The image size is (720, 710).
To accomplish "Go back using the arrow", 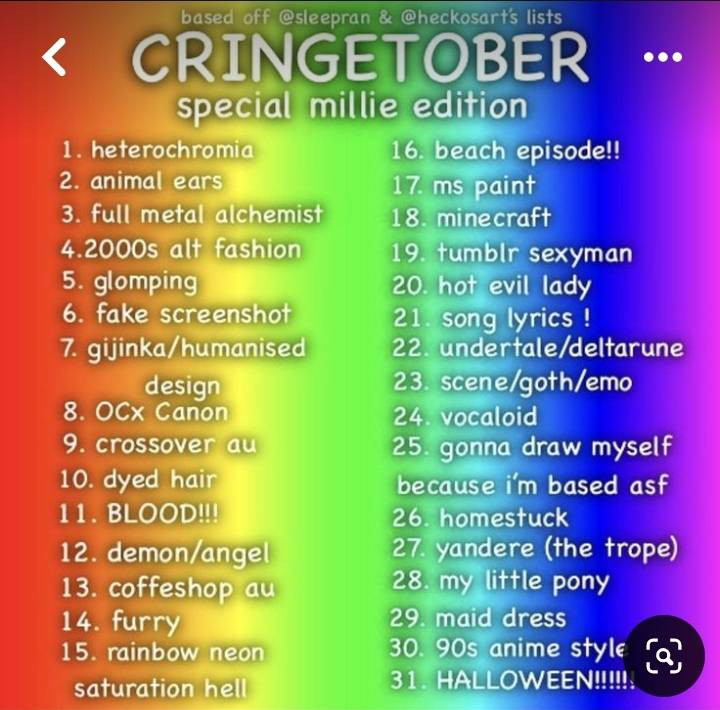I will coord(54,58).
